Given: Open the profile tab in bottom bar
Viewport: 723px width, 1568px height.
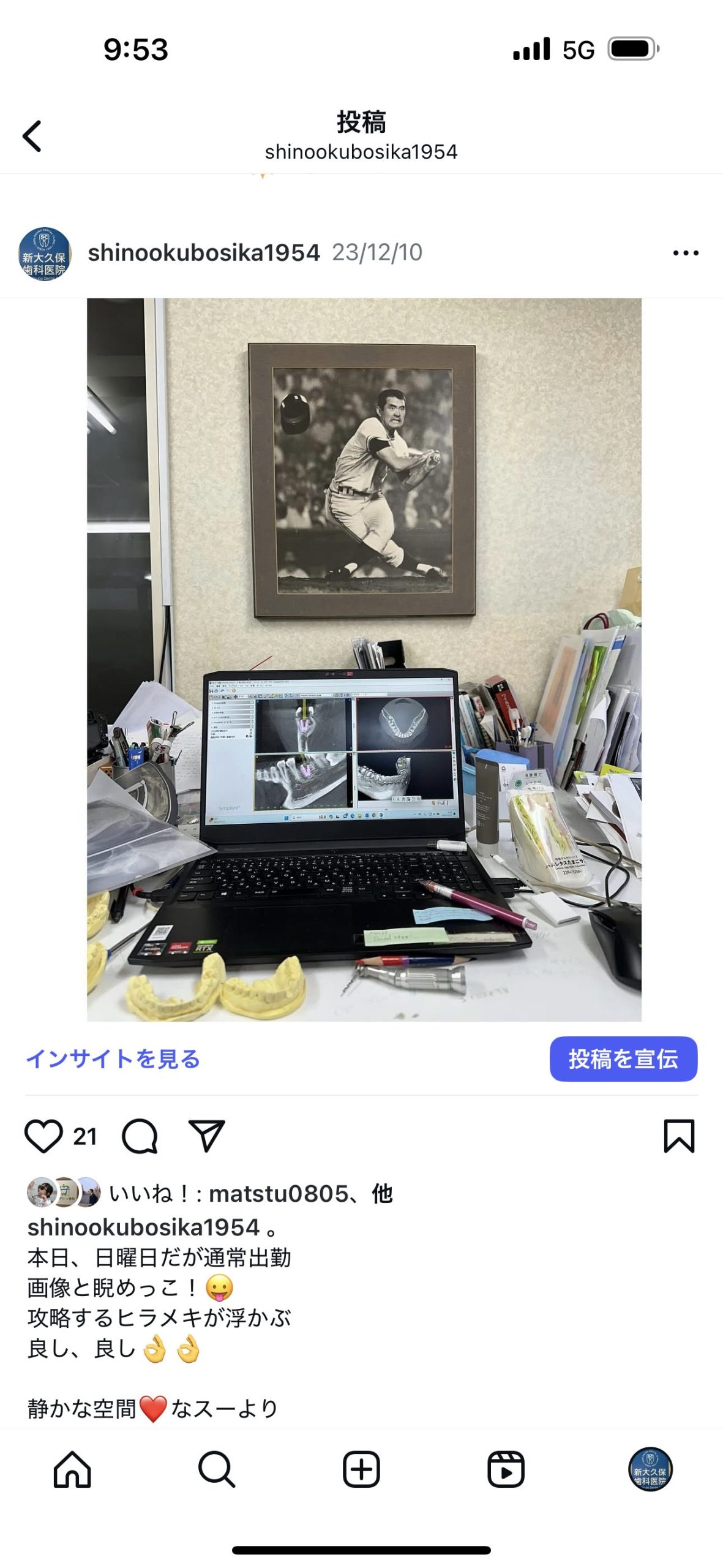Looking at the screenshot, I should [650, 1469].
